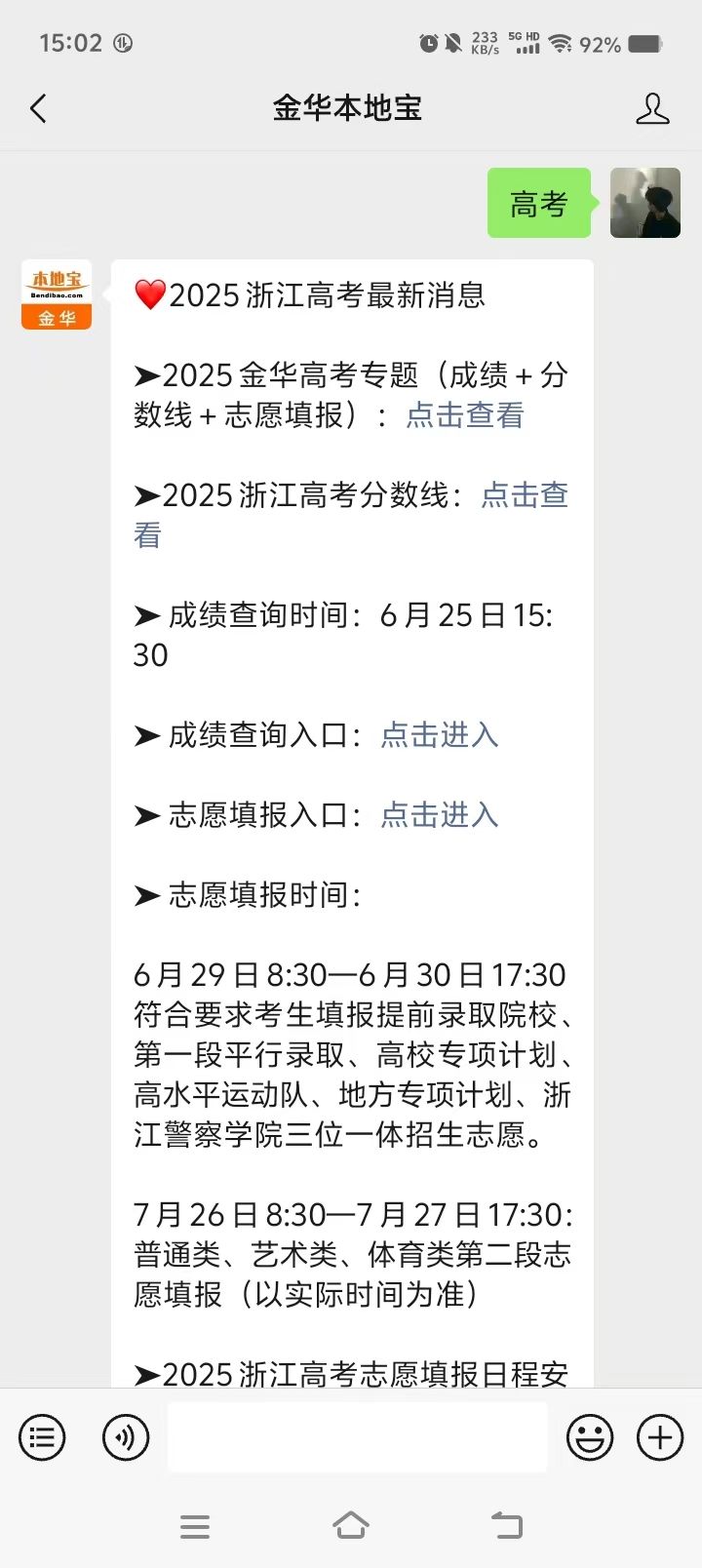Go to the system home screen

(x=351, y=1526)
